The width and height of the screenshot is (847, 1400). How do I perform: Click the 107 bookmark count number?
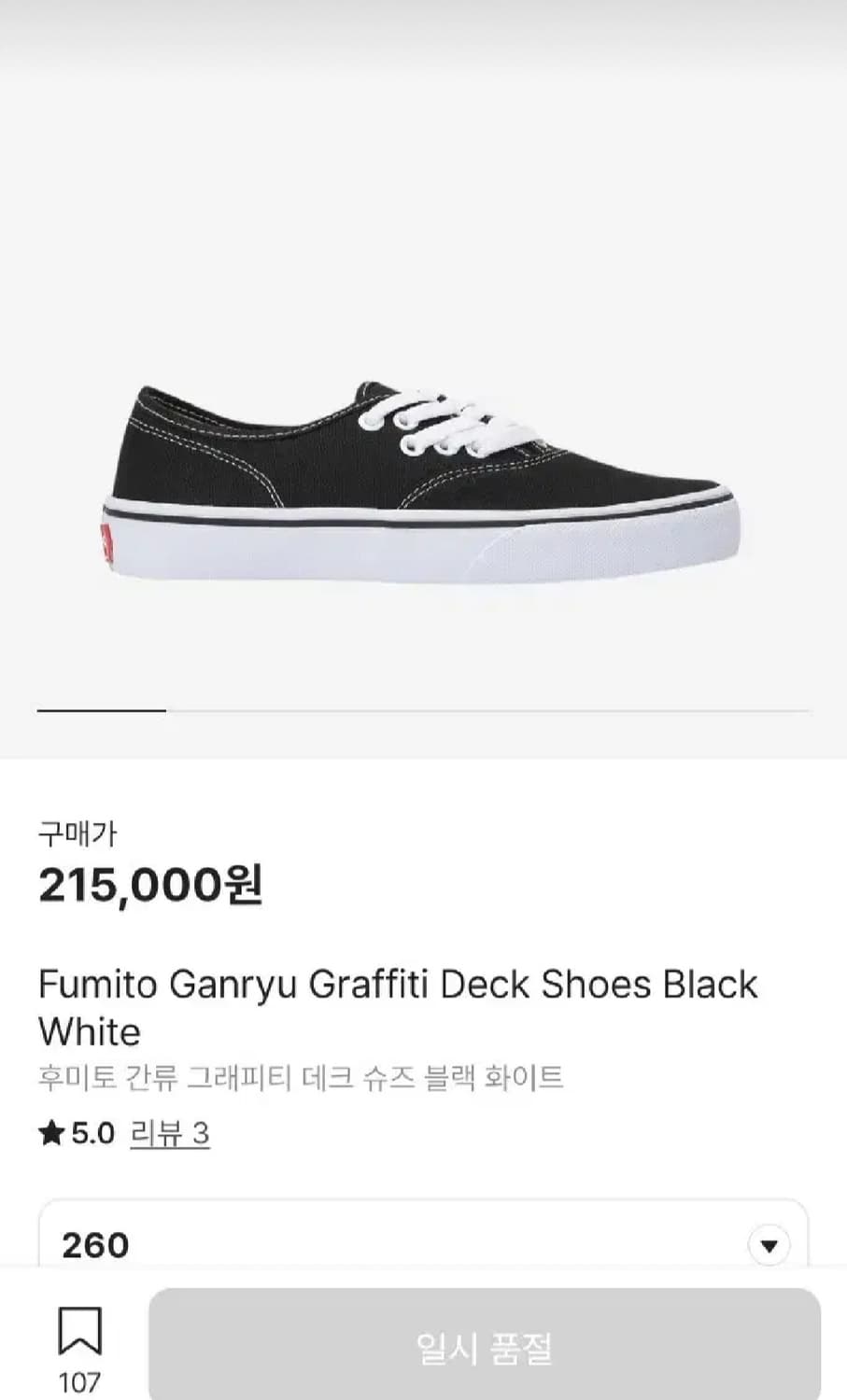79,1379
